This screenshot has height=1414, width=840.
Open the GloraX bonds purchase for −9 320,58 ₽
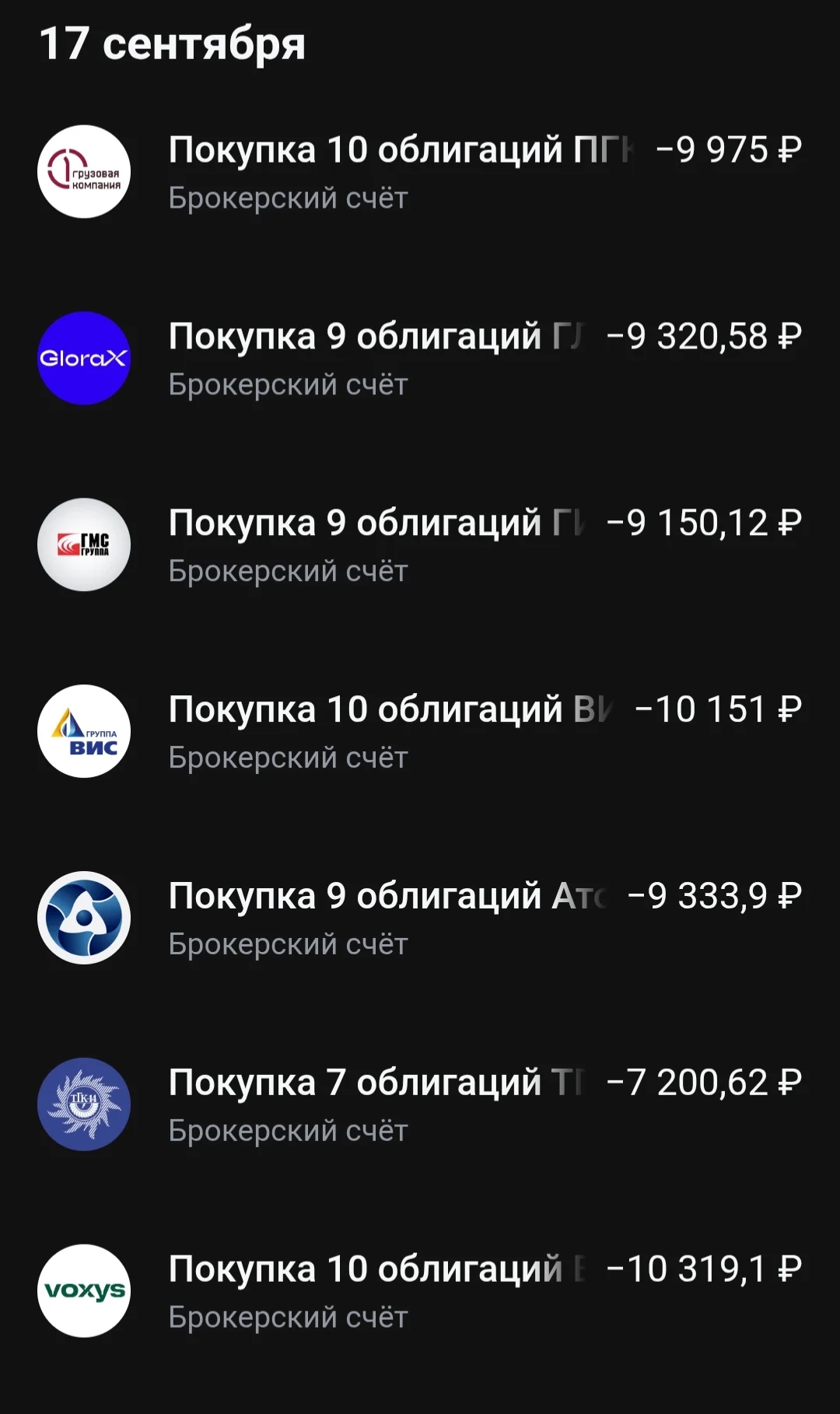pyautogui.click(x=420, y=359)
